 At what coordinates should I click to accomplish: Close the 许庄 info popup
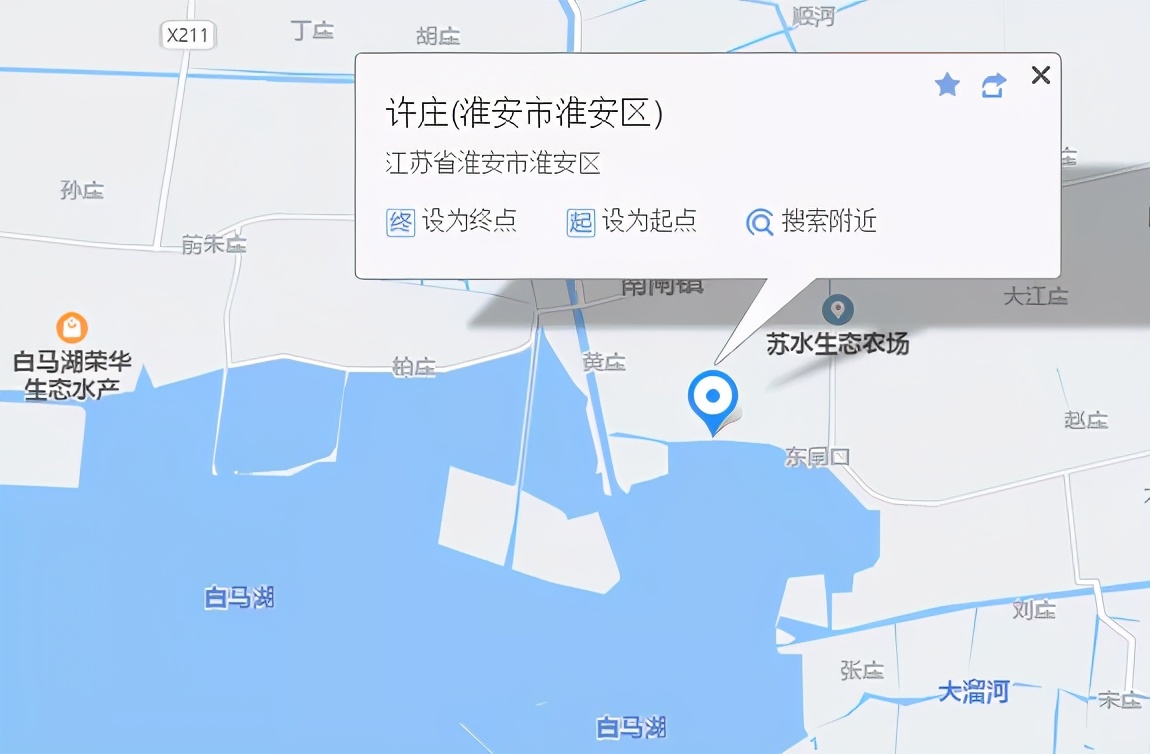(1040, 75)
